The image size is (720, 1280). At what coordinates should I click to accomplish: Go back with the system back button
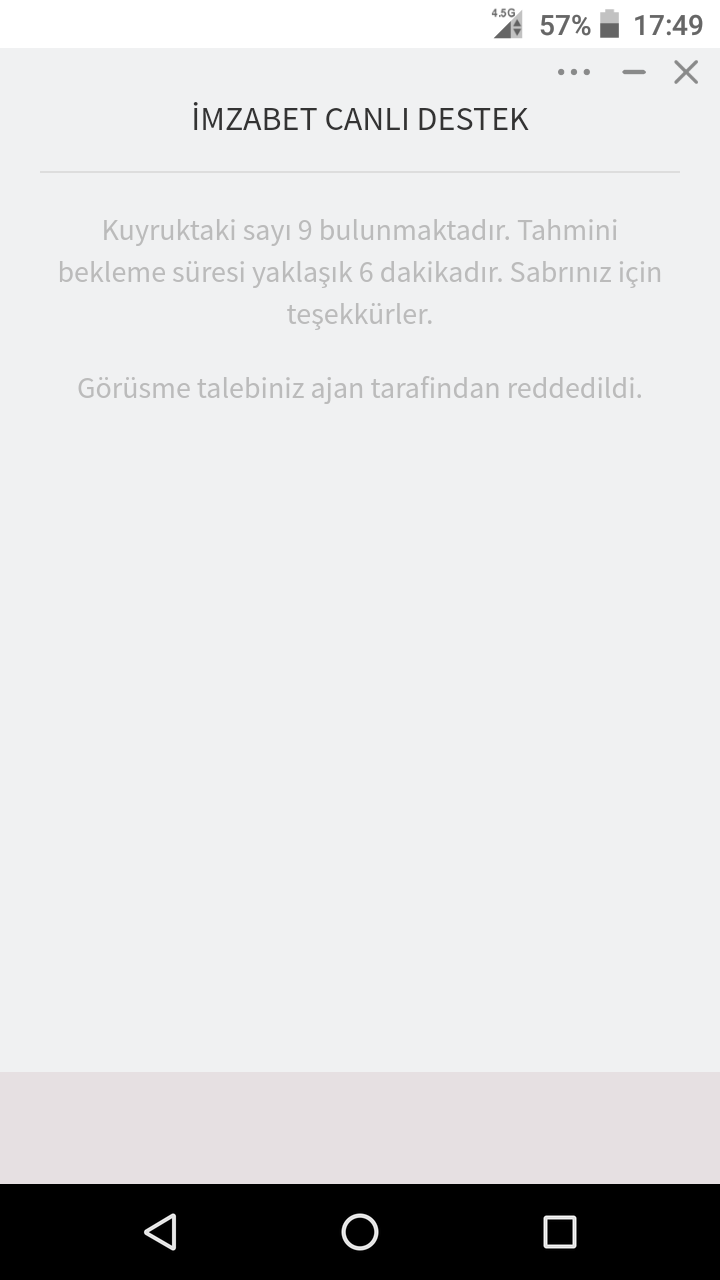tap(160, 1232)
